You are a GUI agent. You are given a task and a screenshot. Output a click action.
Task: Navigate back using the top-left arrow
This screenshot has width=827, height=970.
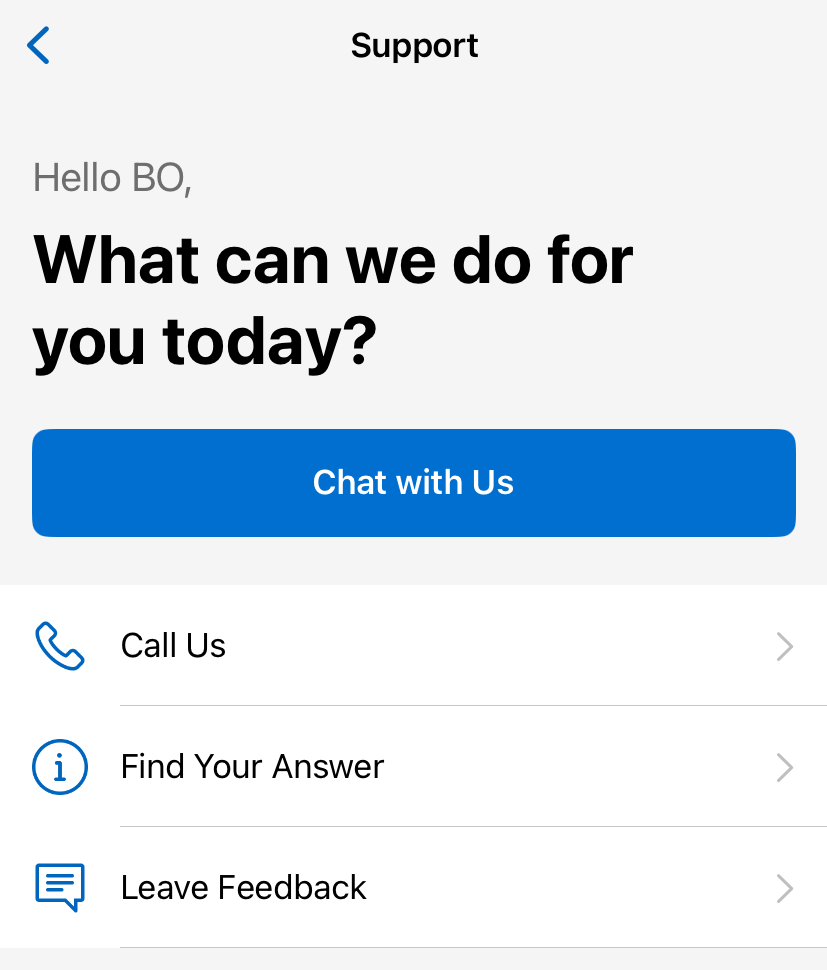coord(38,45)
